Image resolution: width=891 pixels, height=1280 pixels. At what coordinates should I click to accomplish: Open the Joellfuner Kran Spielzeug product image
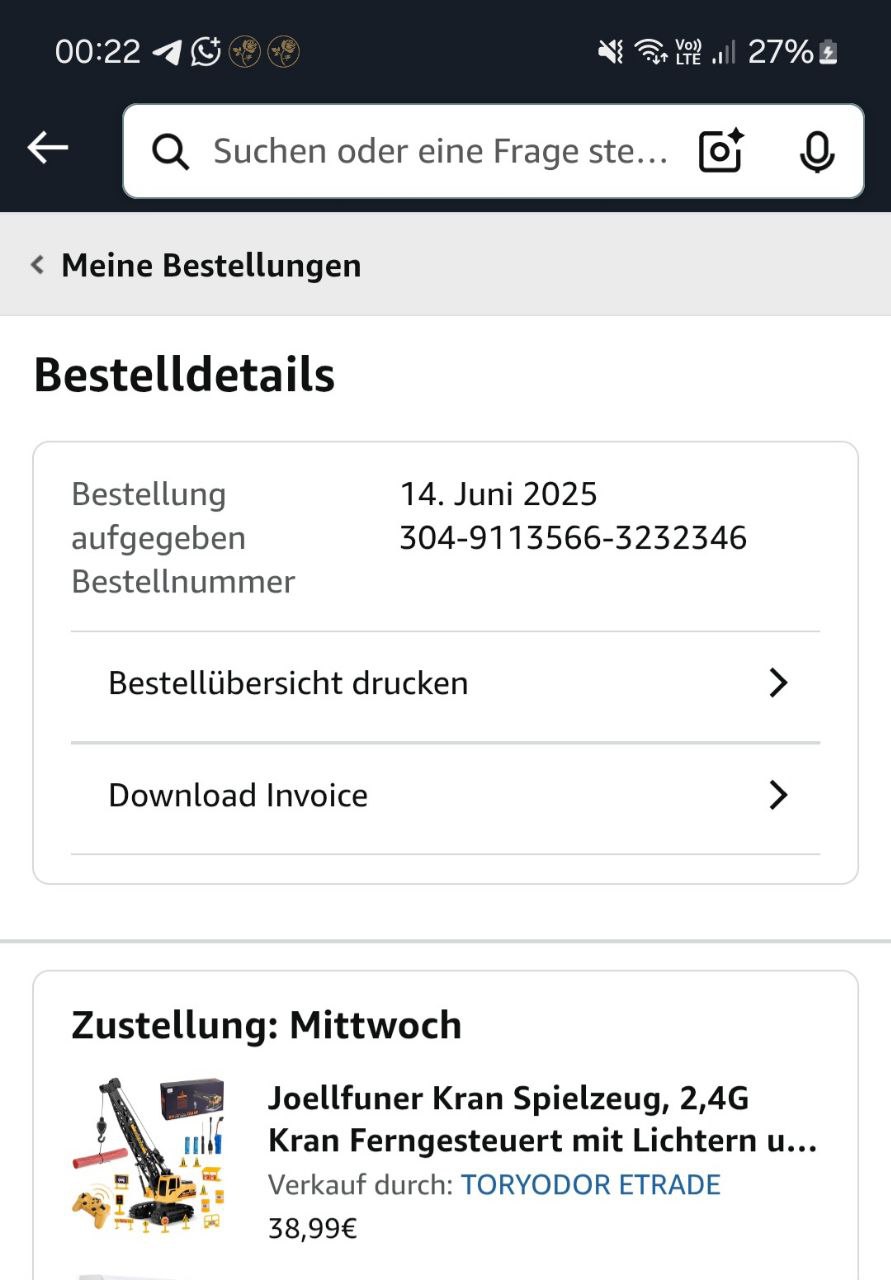point(148,1154)
